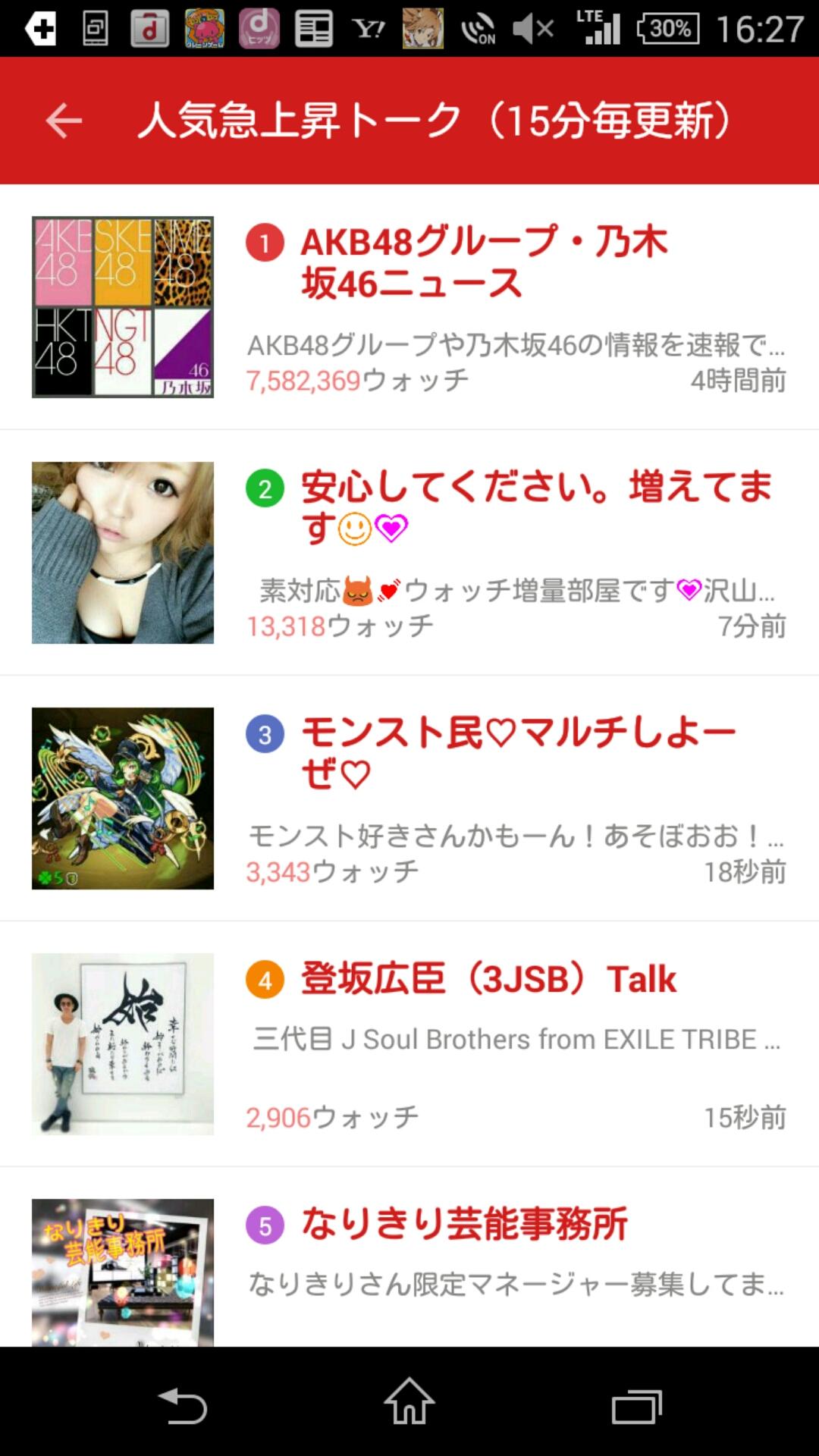Tap the back arrow in the red header
This screenshot has width=819, height=1456.
point(64,121)
